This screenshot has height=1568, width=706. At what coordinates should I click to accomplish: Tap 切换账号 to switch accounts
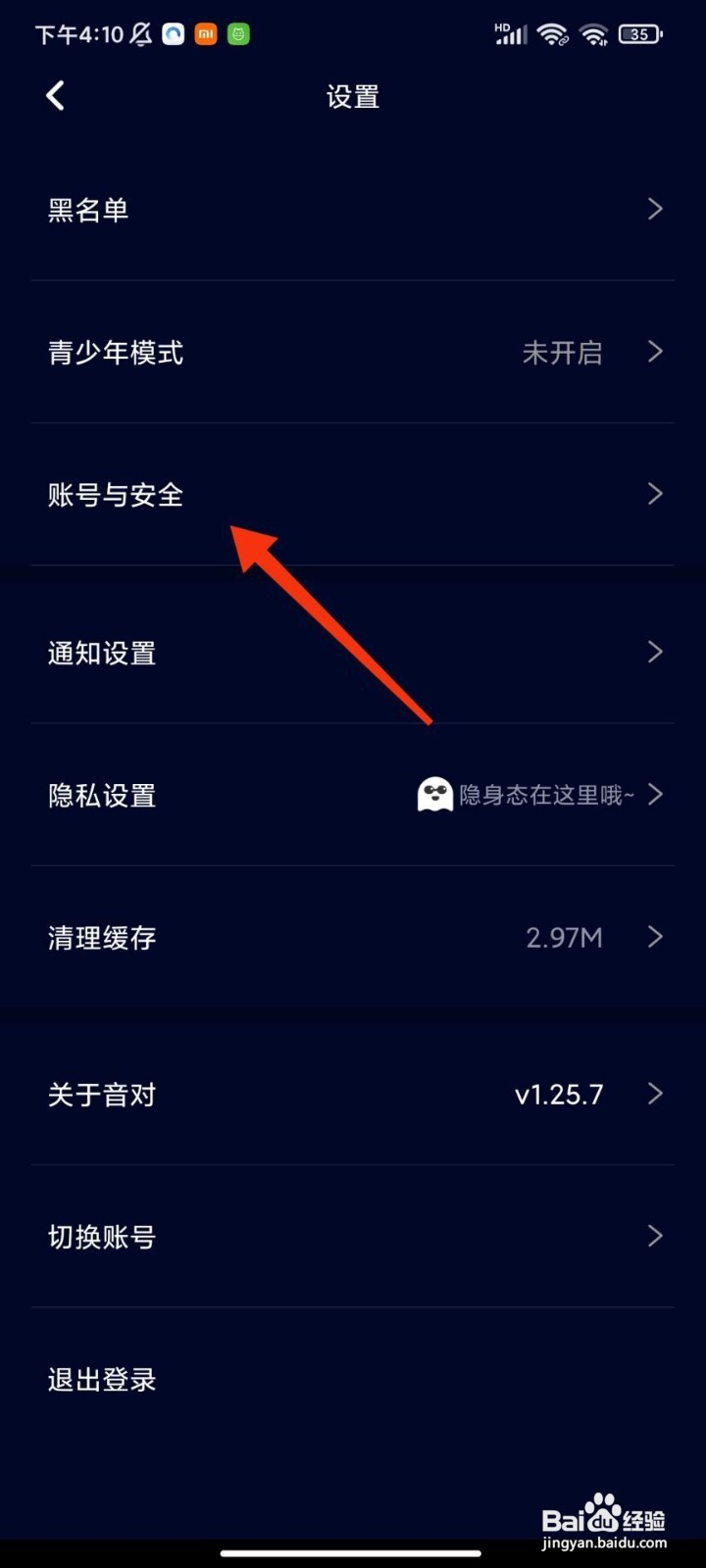click(x=101, y=1237)
